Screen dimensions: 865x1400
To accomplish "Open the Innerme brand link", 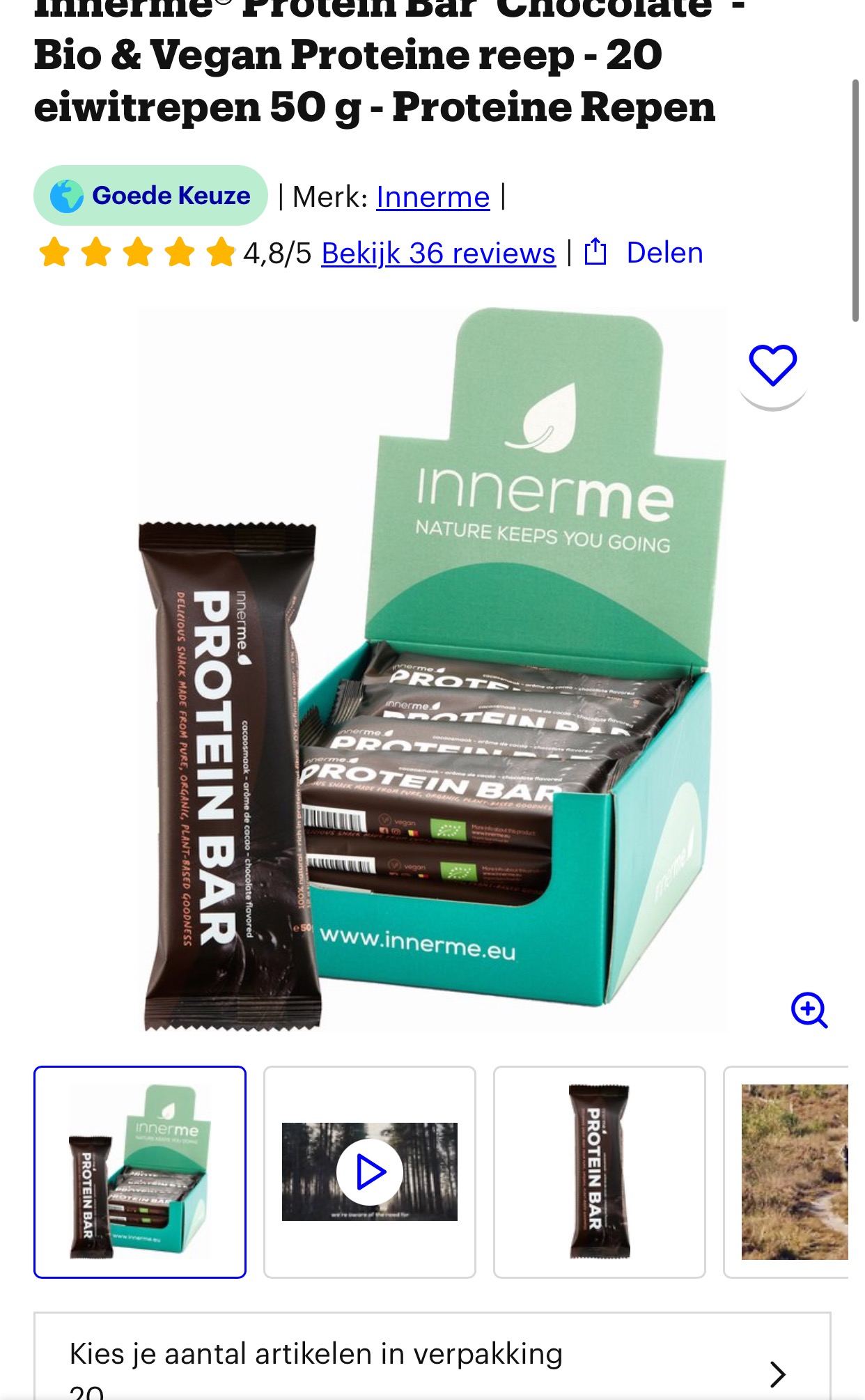I will [432, 196].
